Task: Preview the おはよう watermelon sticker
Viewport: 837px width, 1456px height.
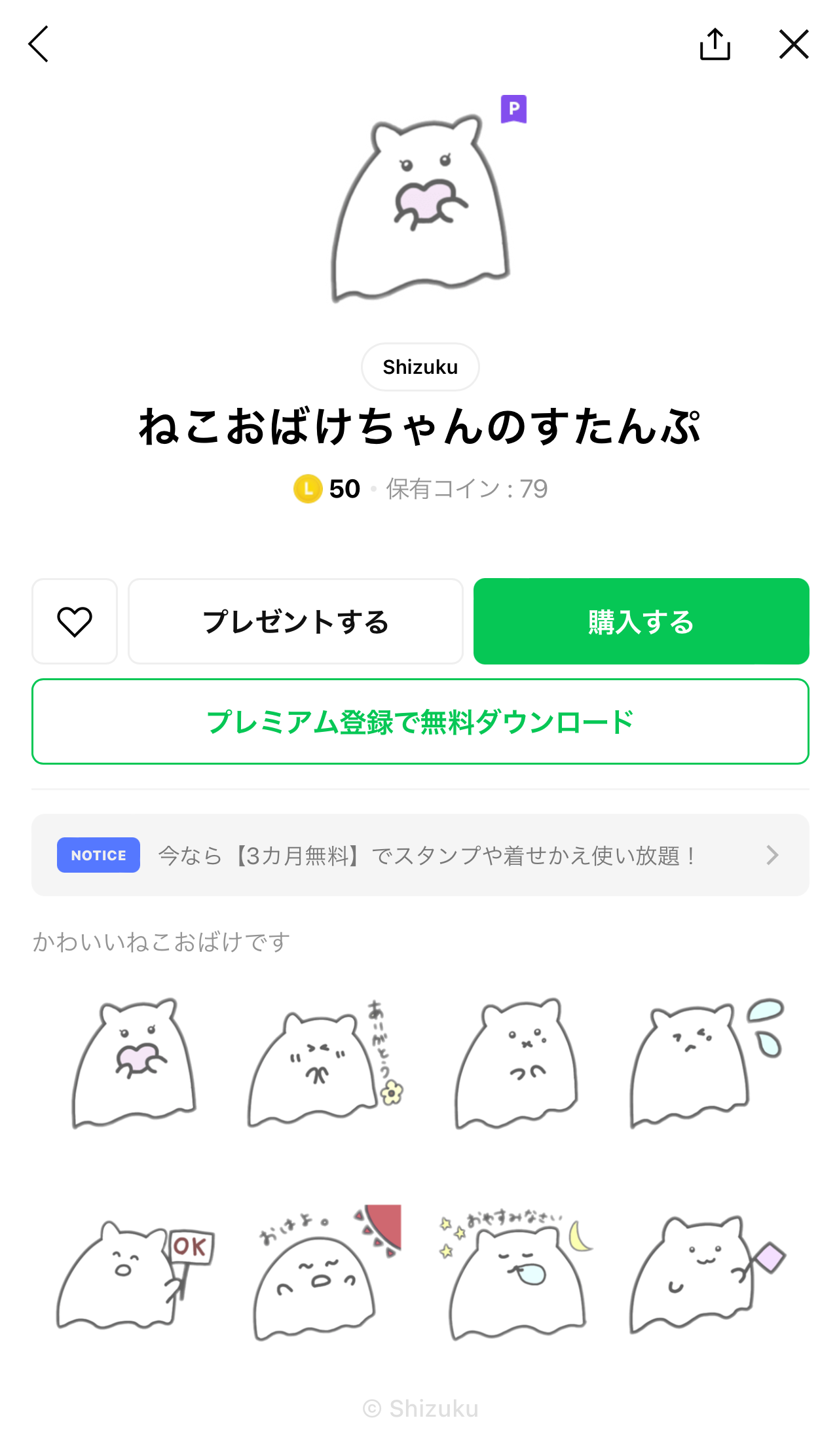Action: pos(324,1273)
